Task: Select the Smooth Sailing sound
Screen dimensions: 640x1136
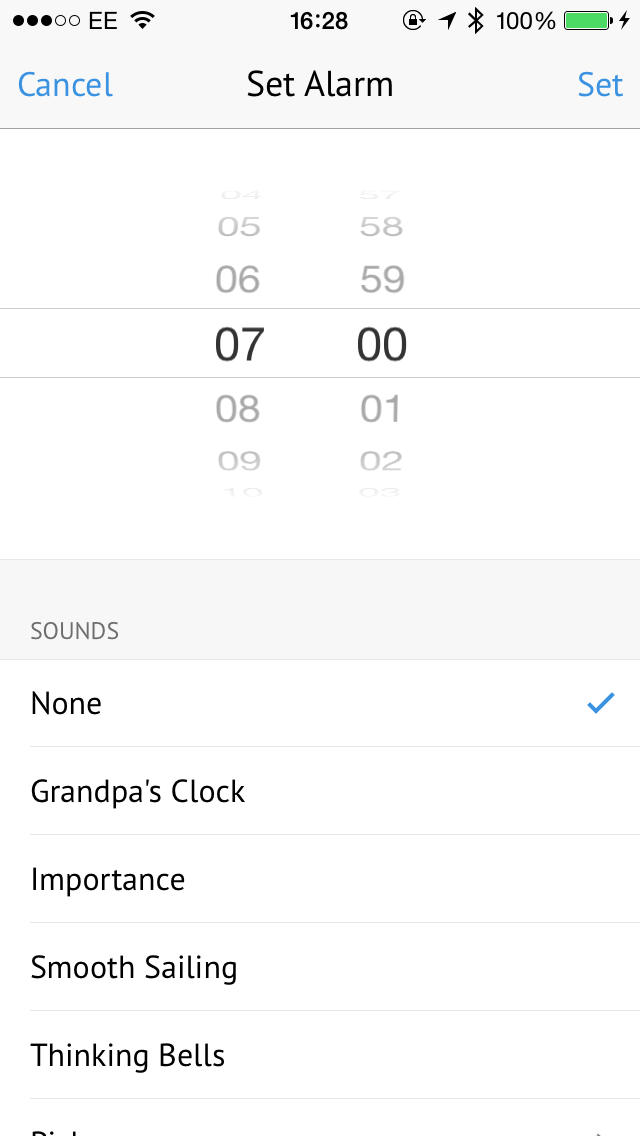Action: pyautogui.click(x=320, y=967)
